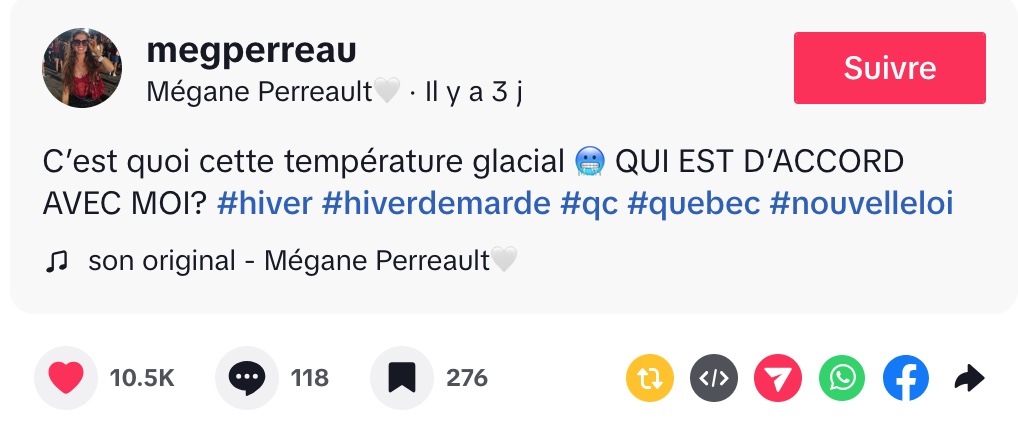Send to friends via red plane icon
Viewport: 1018px width, 426px height.
coord(777,378)
